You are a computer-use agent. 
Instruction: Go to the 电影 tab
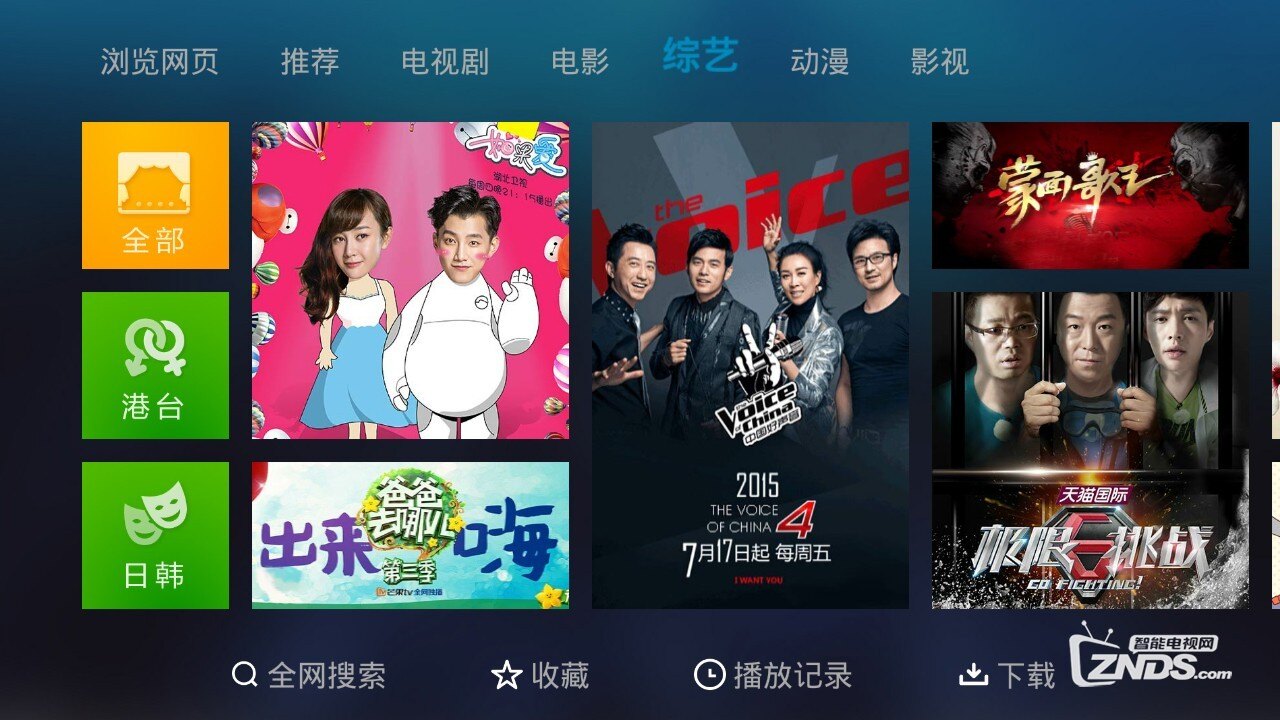point(580,62)
